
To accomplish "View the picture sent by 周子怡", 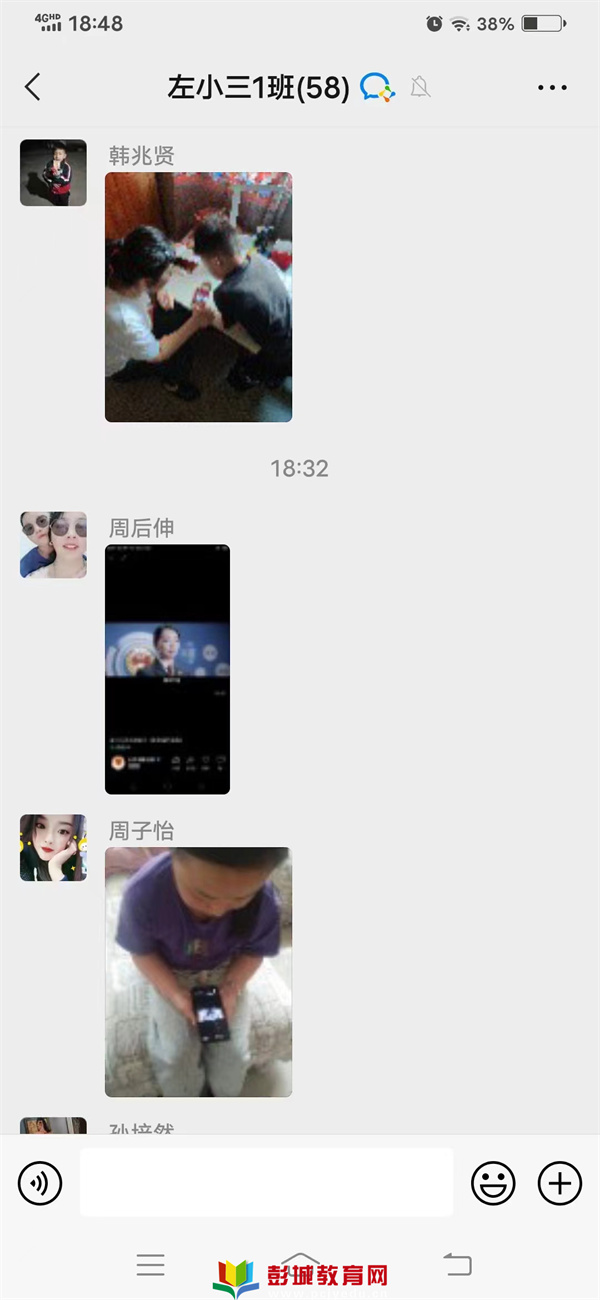I will (x=198, y=972).
